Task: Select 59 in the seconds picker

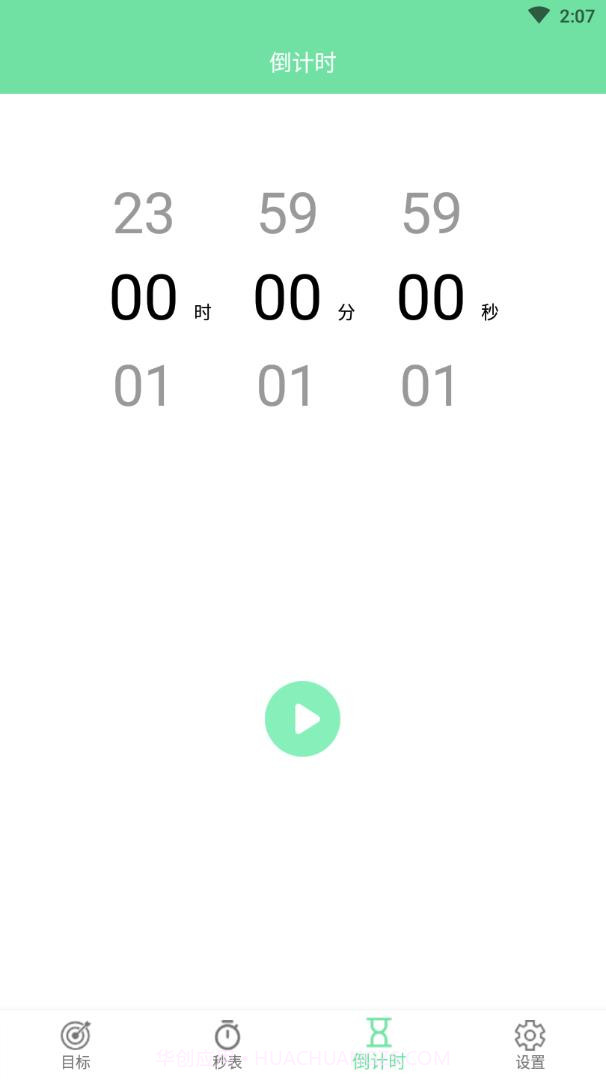Action: click(431, 214)
